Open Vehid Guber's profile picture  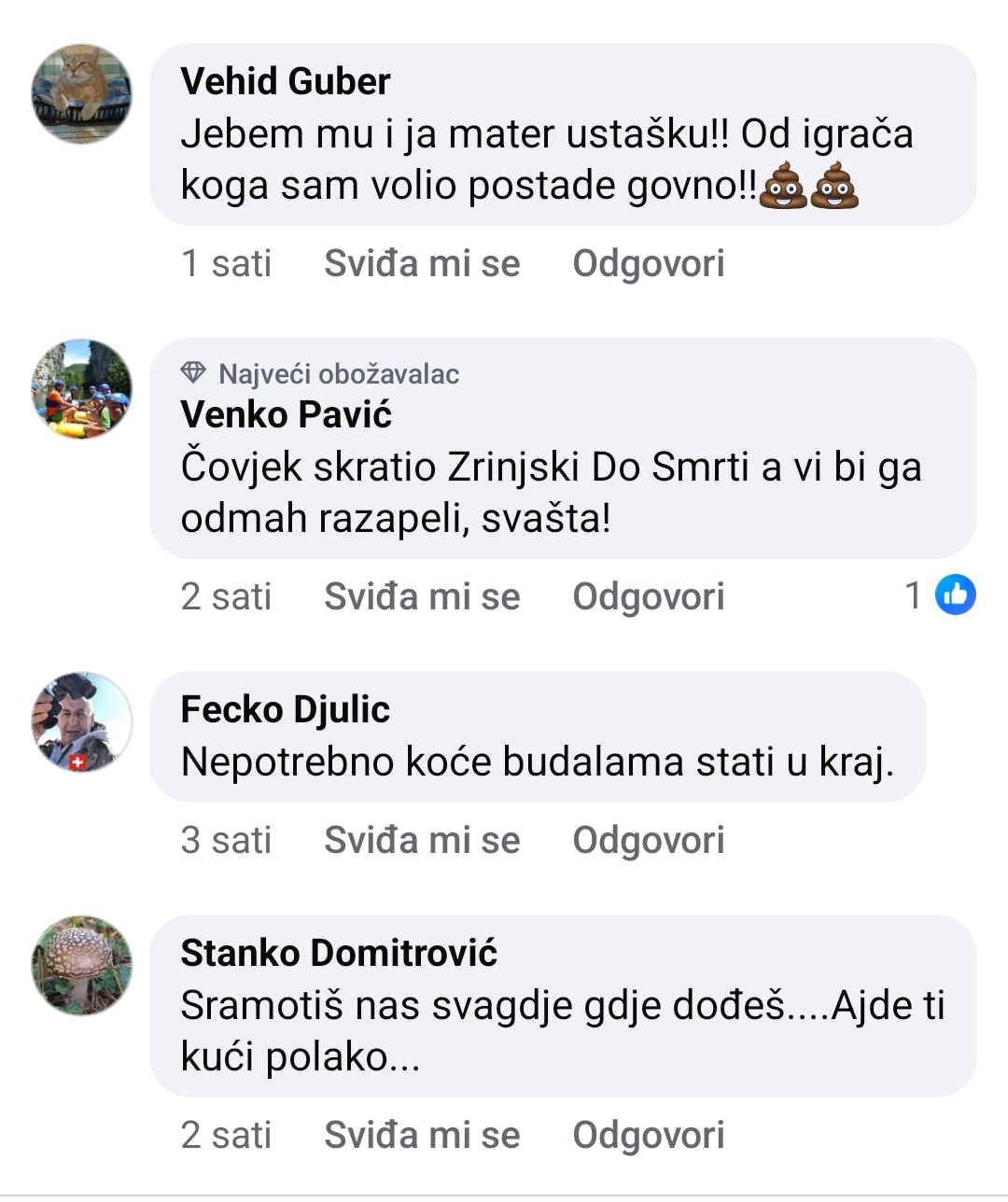pos(82,94)
